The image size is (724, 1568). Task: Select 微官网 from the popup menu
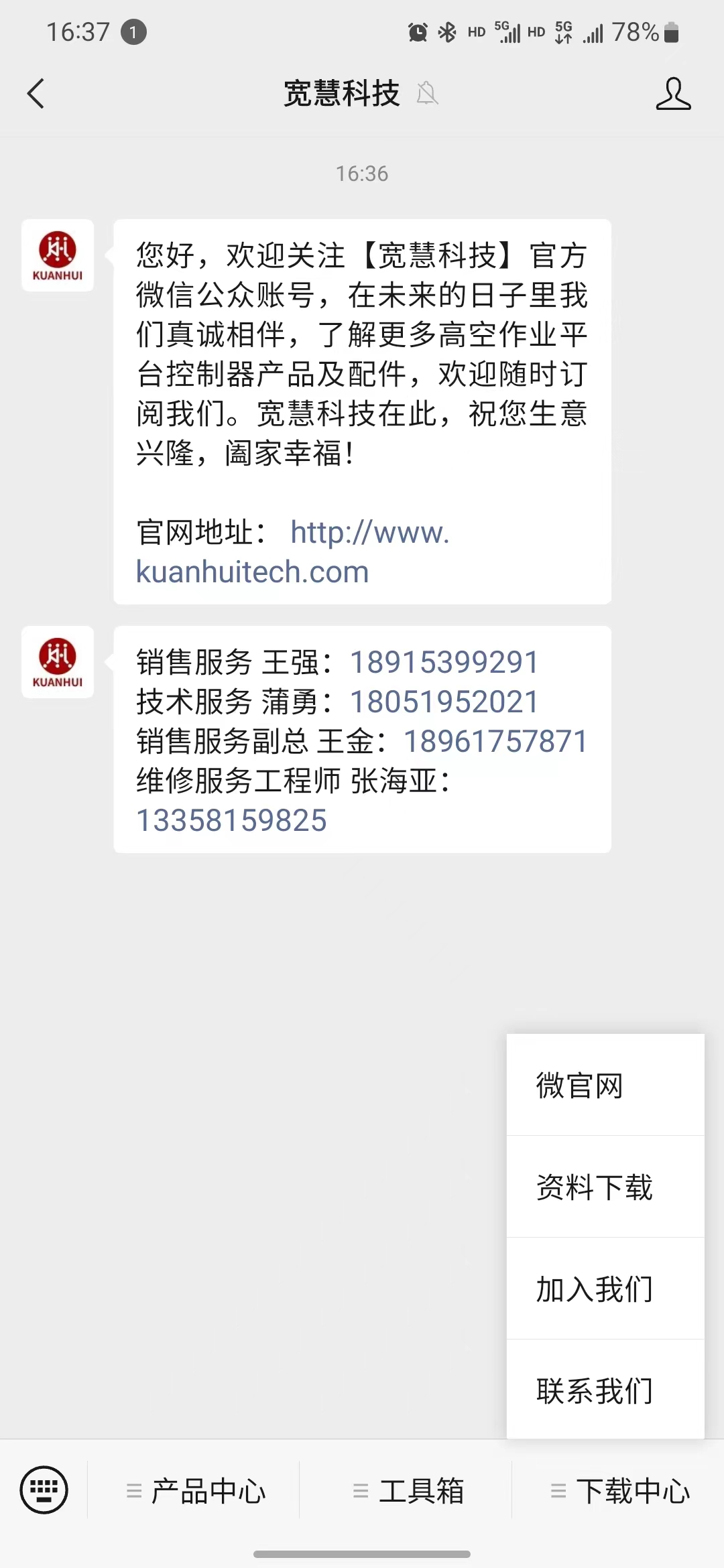pos(605,1085)
